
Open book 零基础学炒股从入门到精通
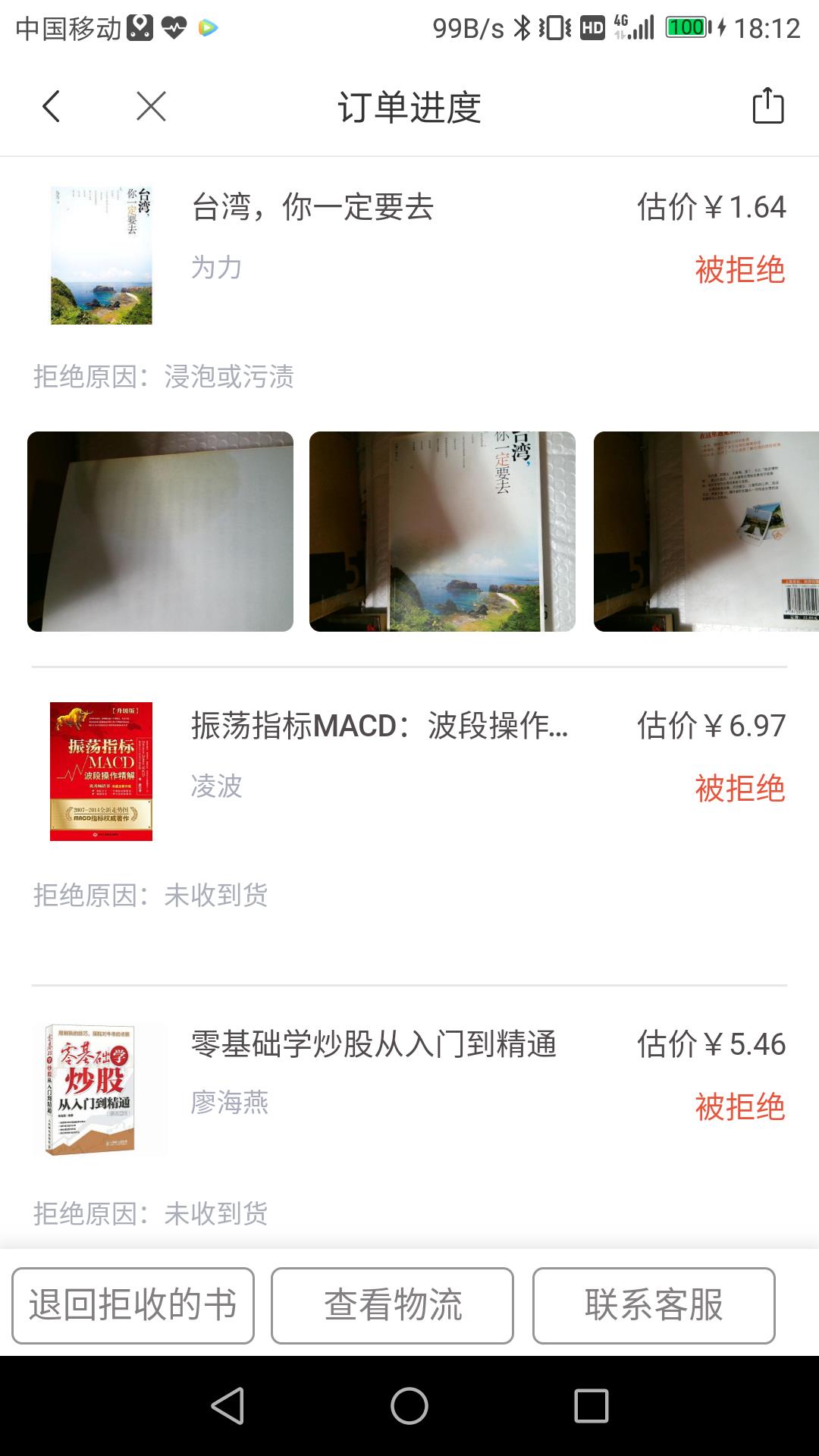click(373, 1044)
